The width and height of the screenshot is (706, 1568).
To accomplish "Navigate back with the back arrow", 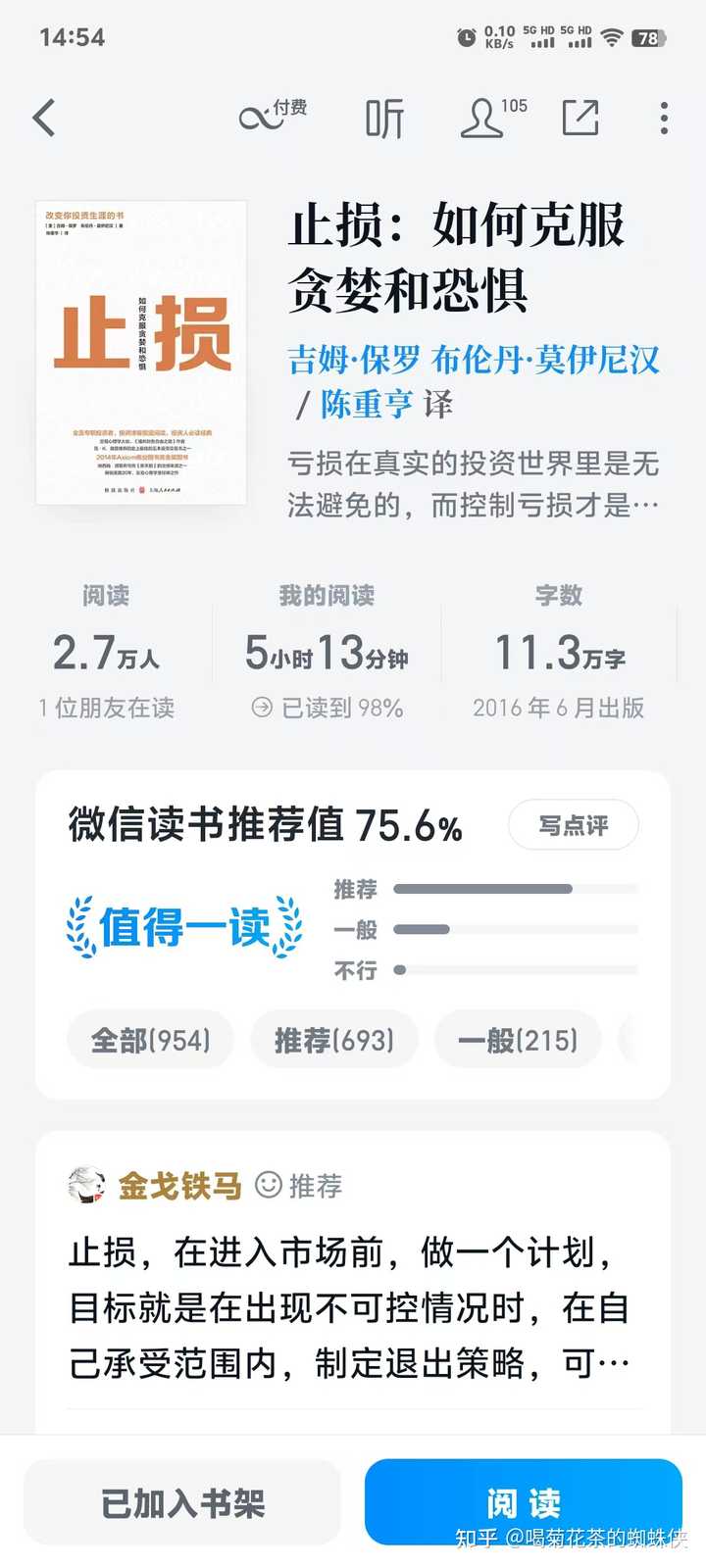I will pos(41,117).
